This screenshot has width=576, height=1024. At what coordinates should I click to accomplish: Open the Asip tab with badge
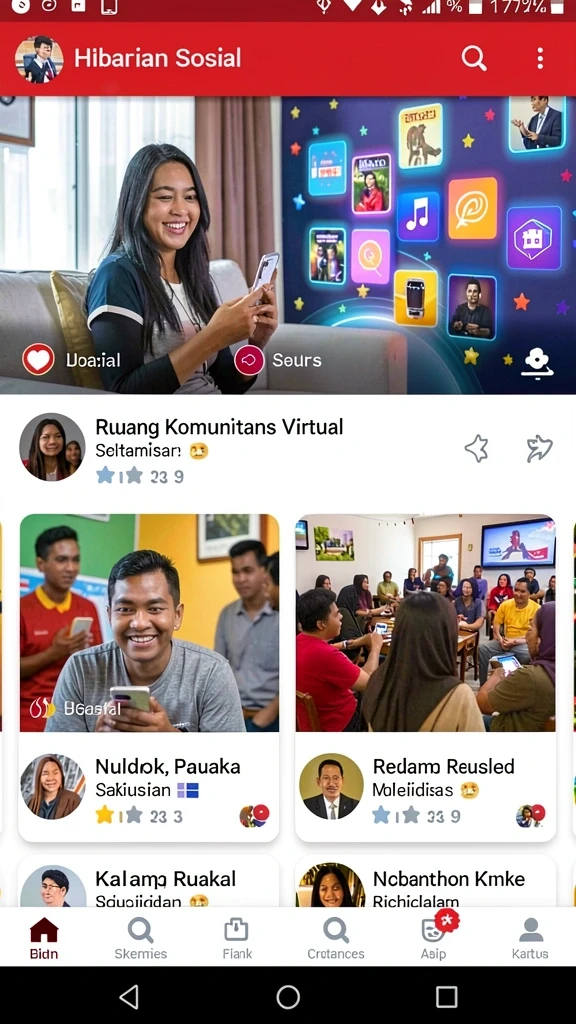tap(434, 938)
